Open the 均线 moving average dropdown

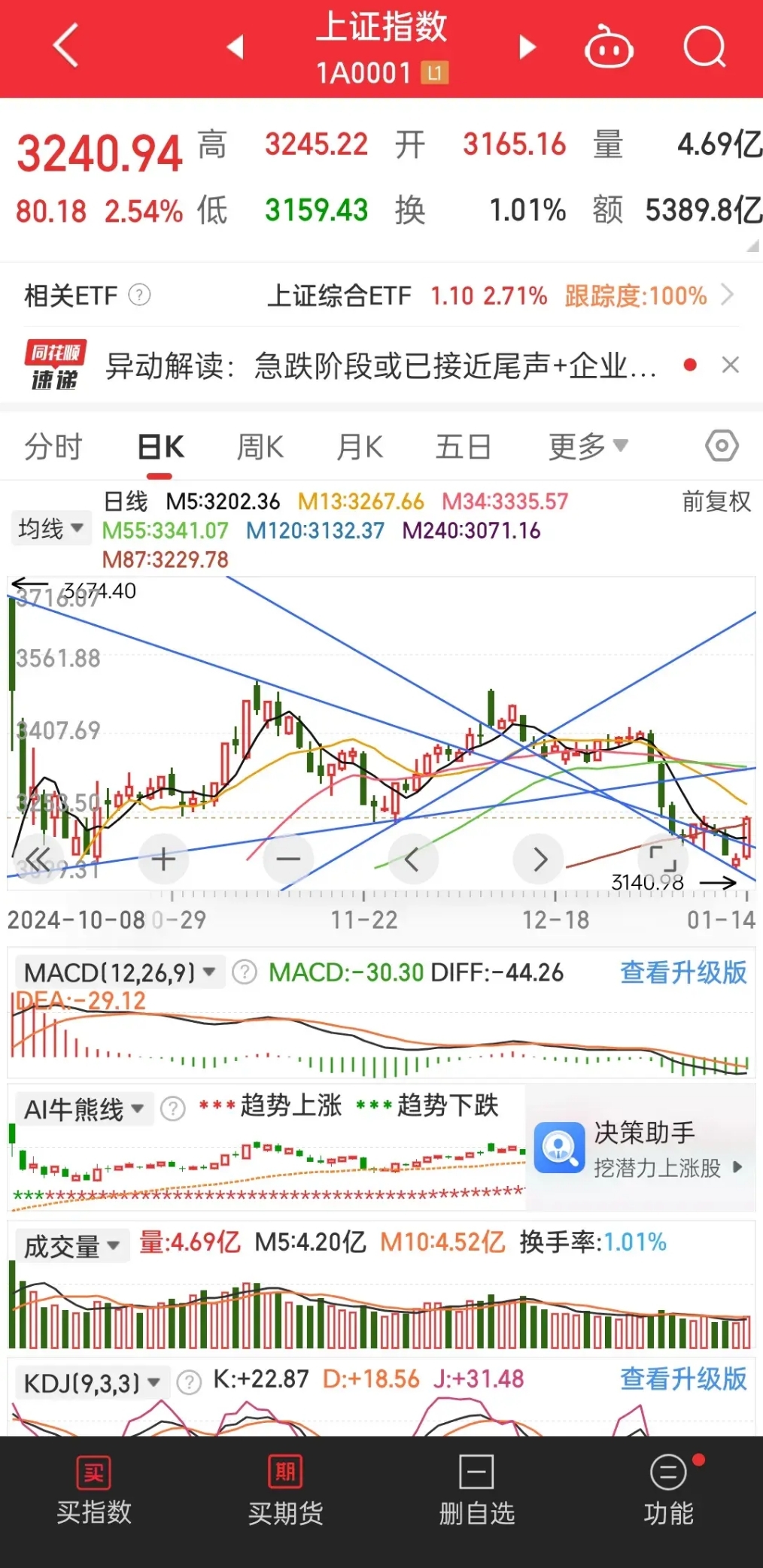tap(50, 528)
